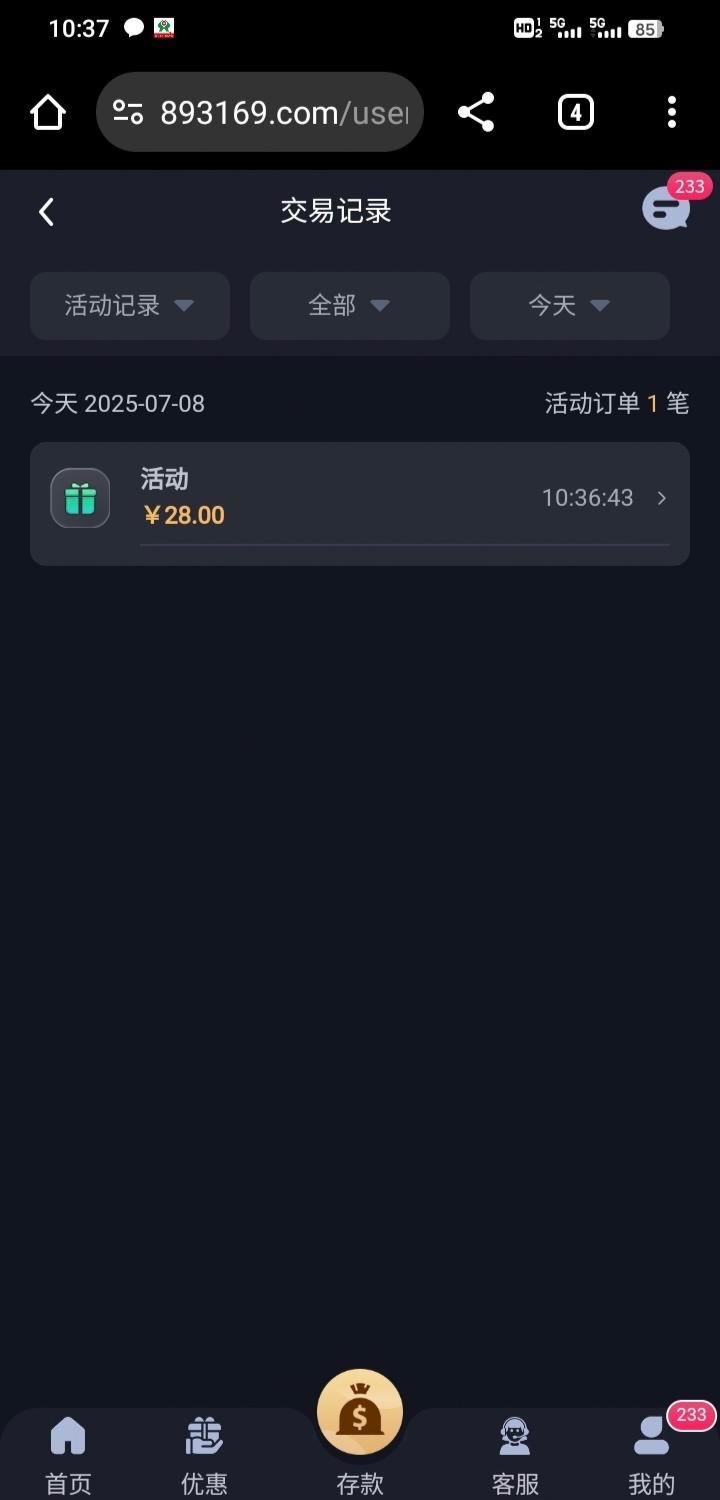The height and width of the screenshot is (1500, 720).
Task: Tap the 893169.com address bar
Action: [280, 112]
